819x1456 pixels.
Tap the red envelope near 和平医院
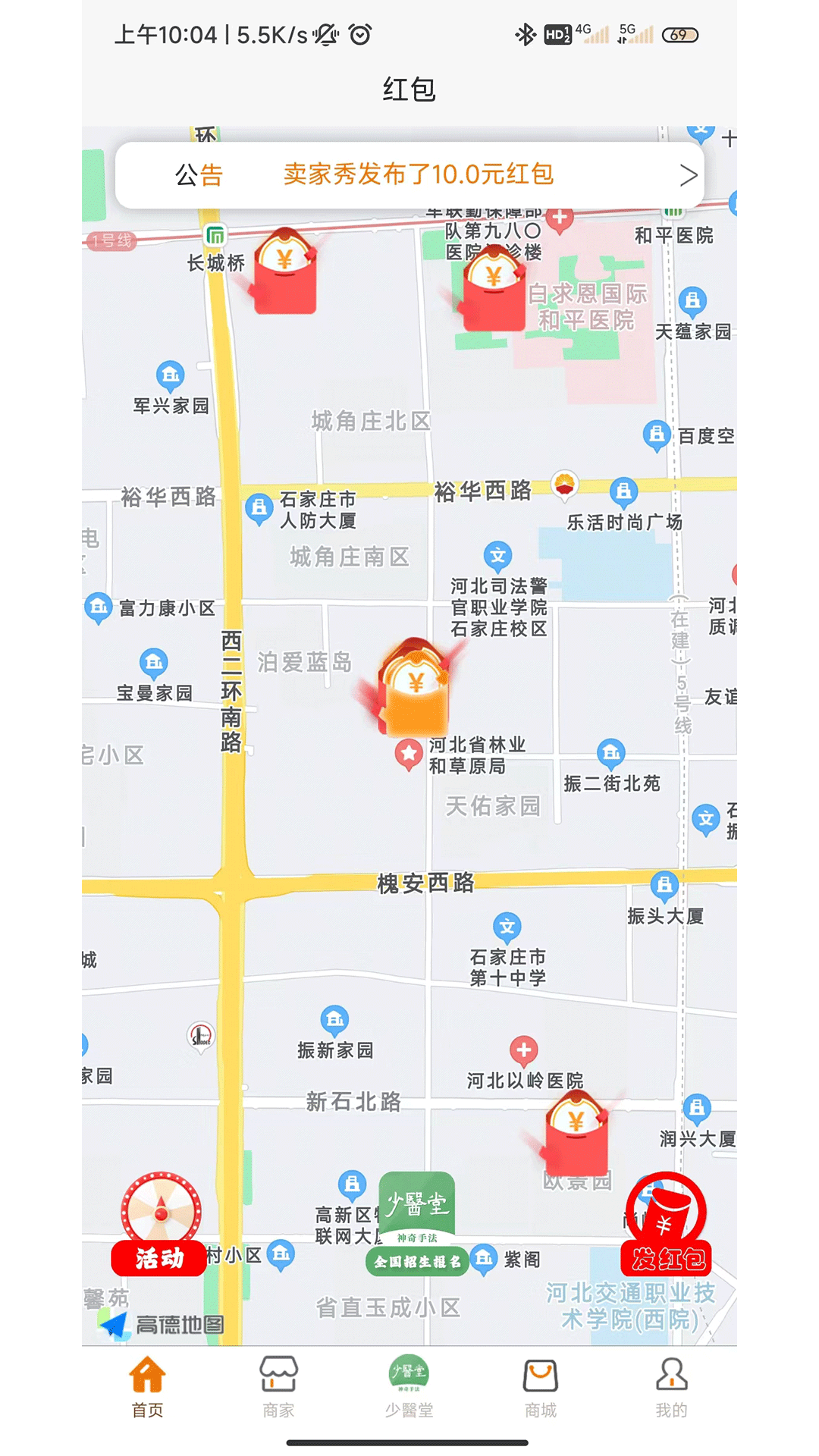coord(497,292)
